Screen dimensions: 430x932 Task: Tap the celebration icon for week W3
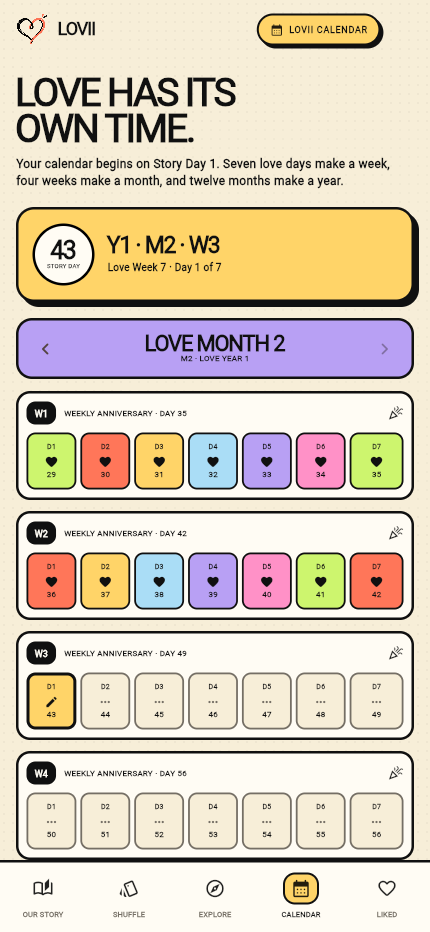pyautogui.click(x=396, y=653)
